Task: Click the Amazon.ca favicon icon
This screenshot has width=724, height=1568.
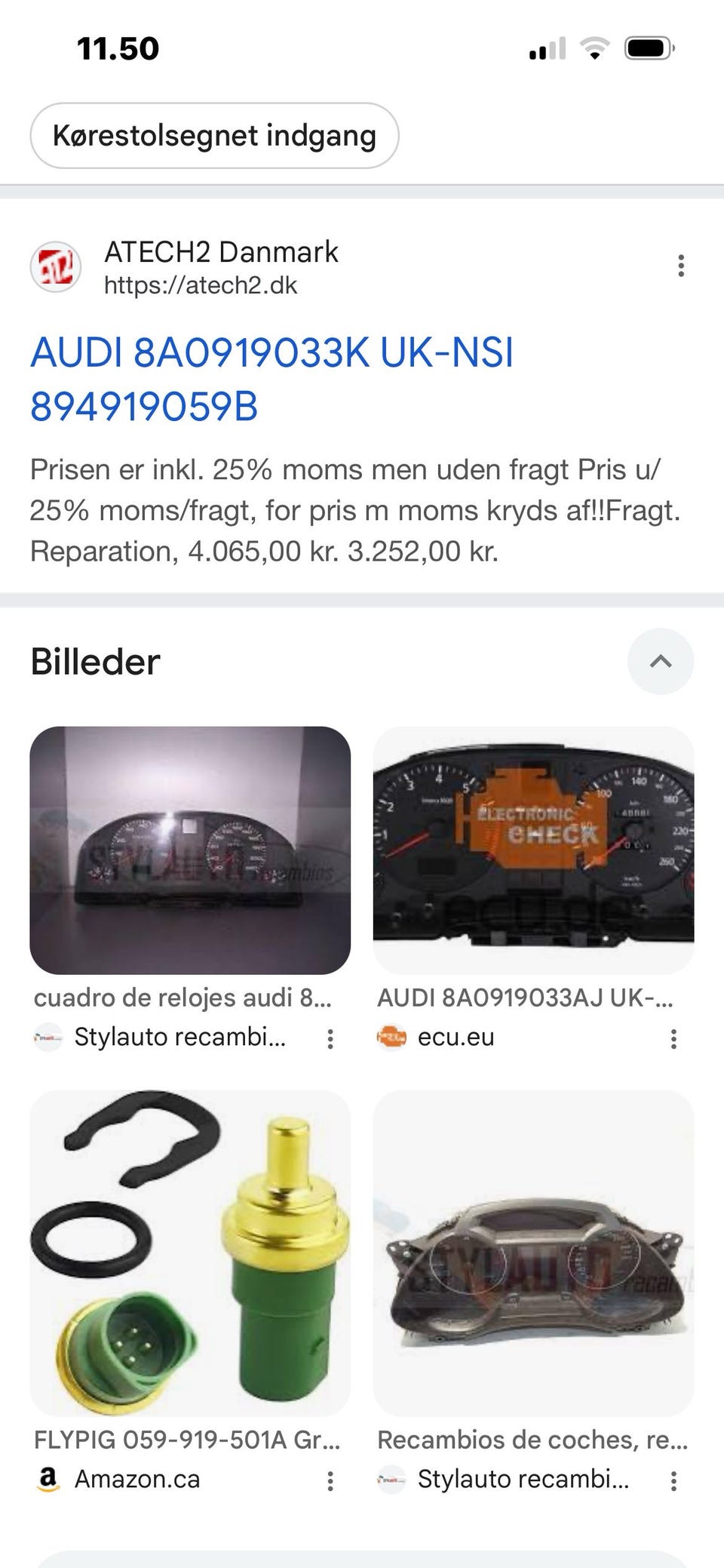Action: click(48, 1479)
